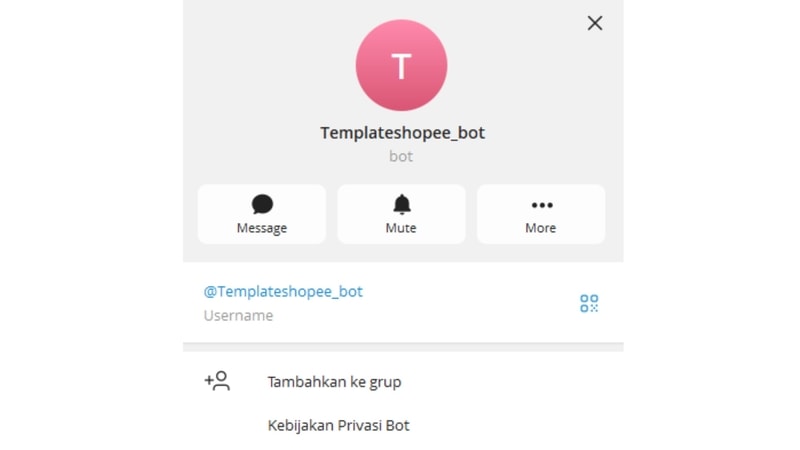Mute the Templateshopee_bot notifications
Screen dimensions: 800x450
[401, 214]
